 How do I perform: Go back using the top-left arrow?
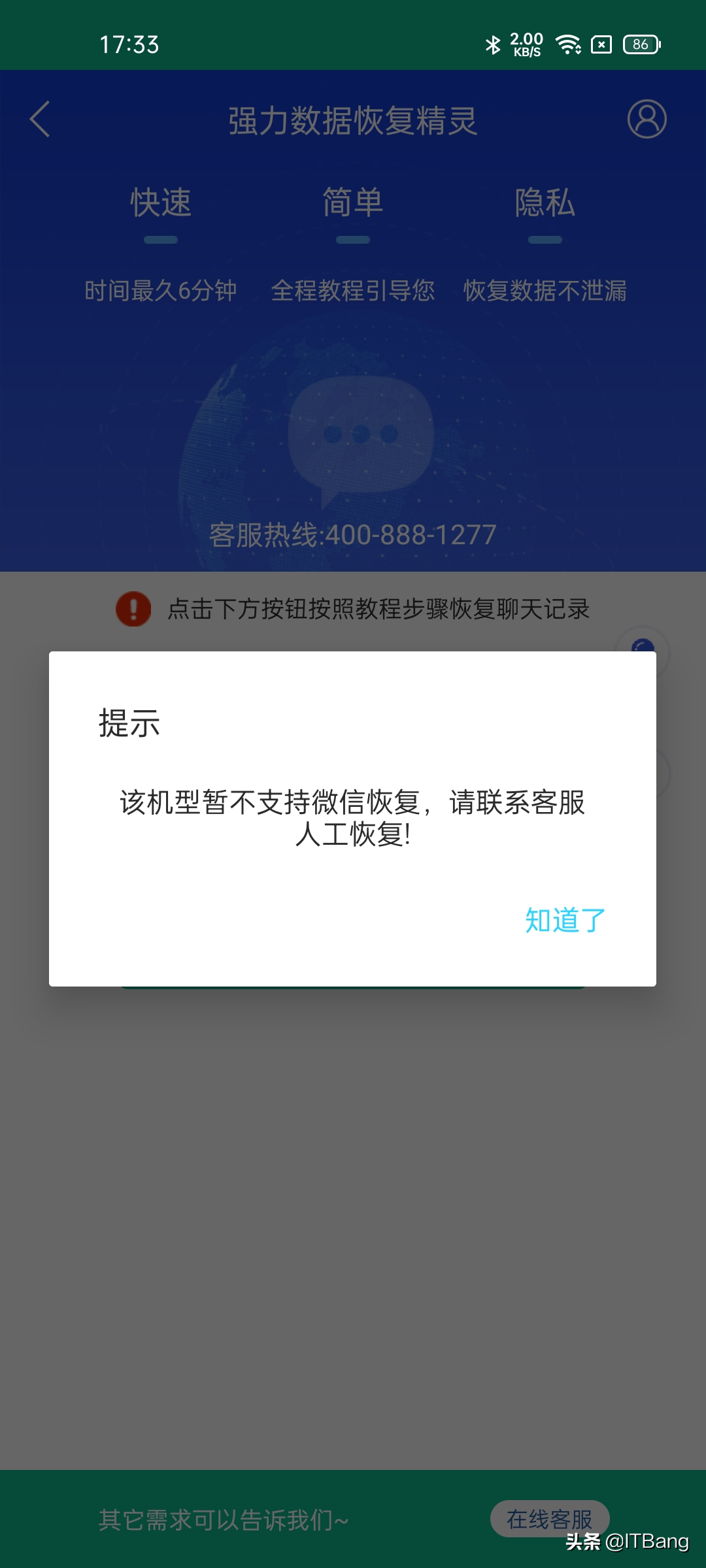click(x=41, y=120)
